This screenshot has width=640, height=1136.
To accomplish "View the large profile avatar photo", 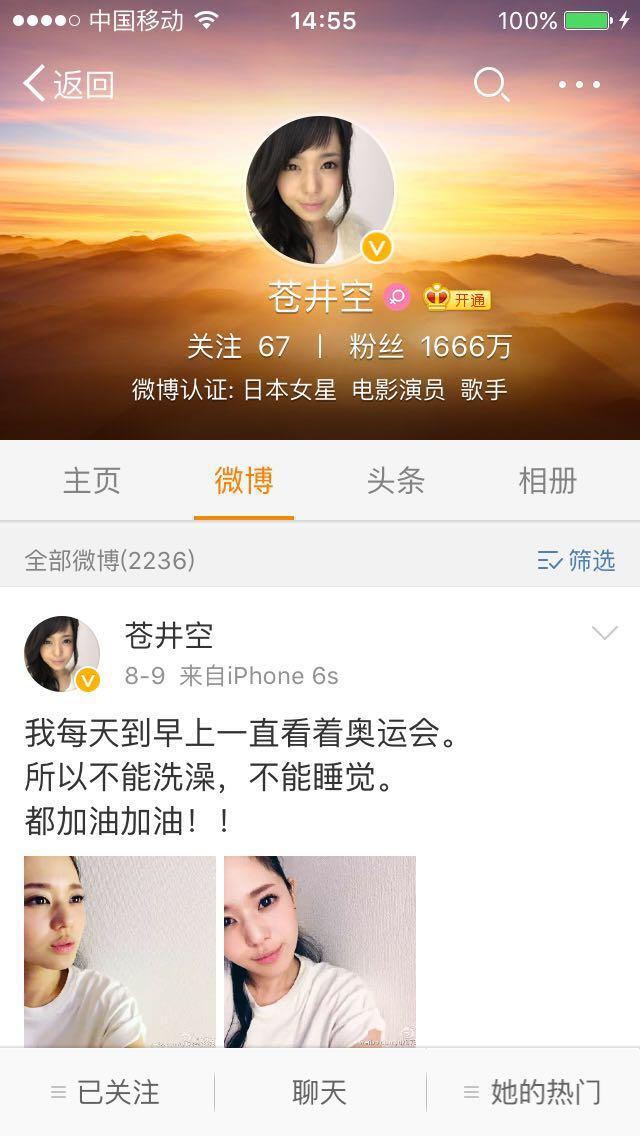I will pos(320,190).
